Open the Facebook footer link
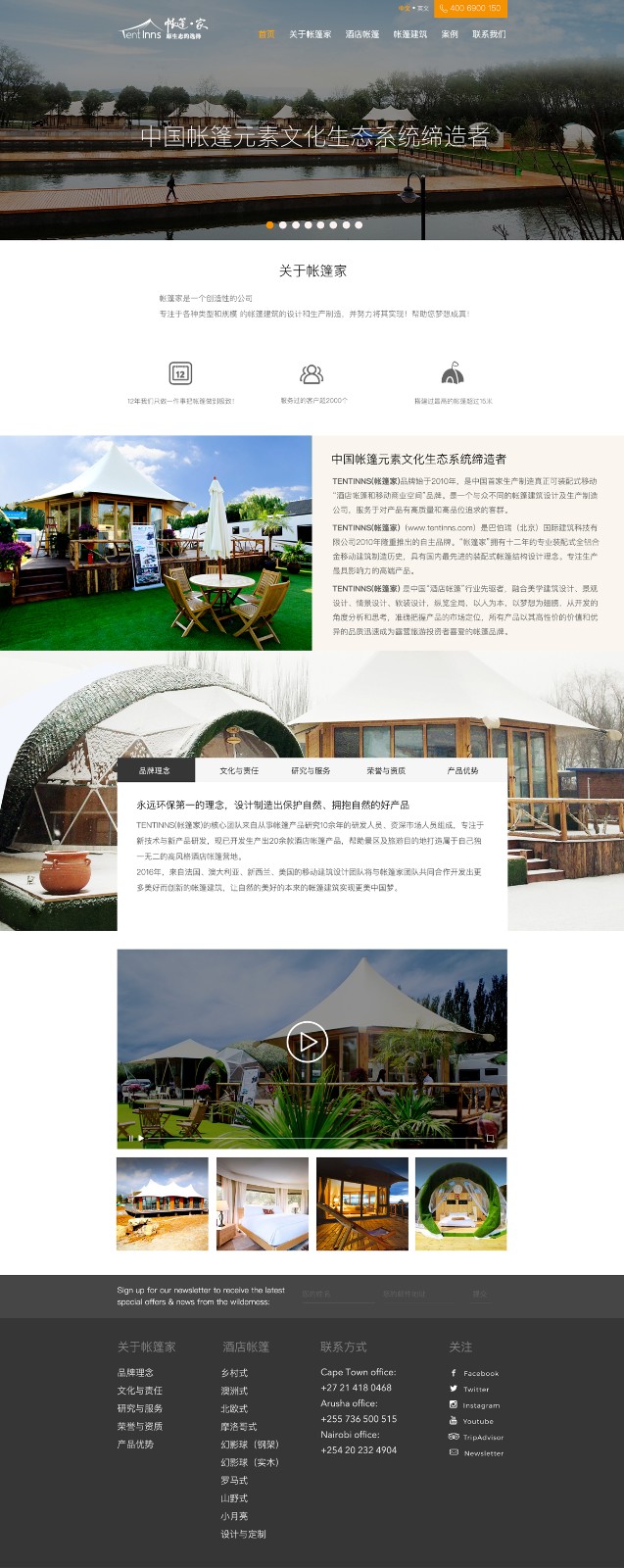The height and width of the screenshot is (1568, 624). tap(480, 1373)
